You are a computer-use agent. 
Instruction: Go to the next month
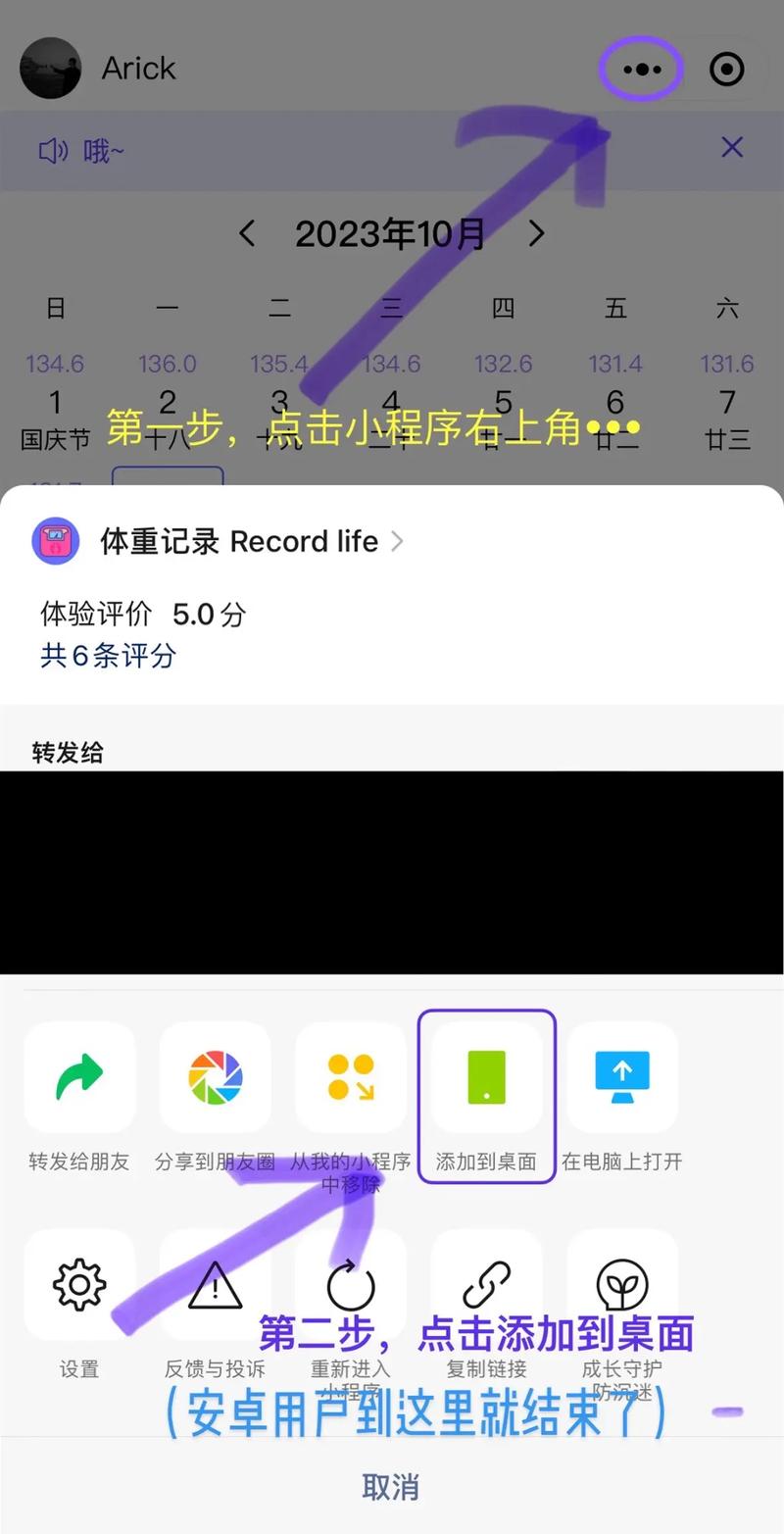(x=536, y=233)
